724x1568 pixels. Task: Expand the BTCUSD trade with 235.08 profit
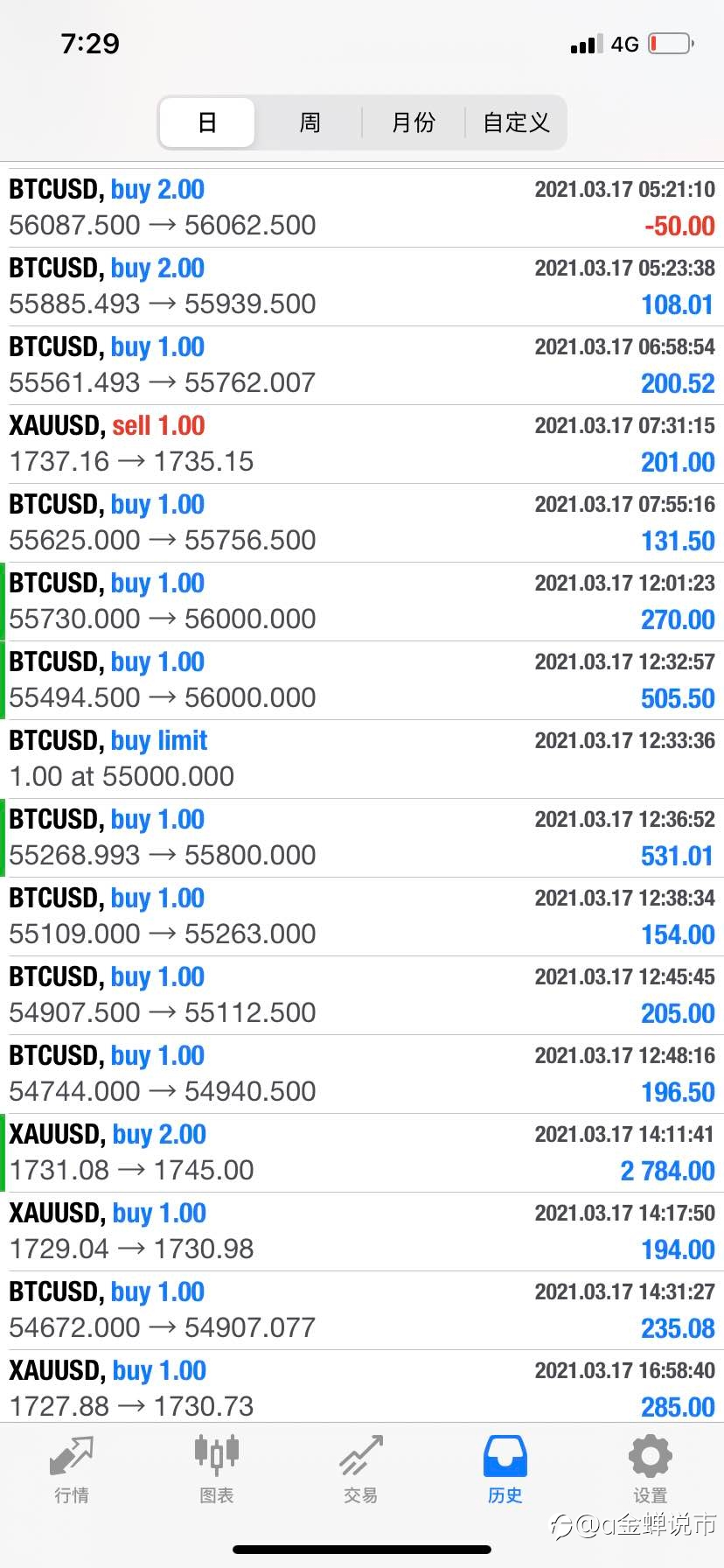point(362,1311)
